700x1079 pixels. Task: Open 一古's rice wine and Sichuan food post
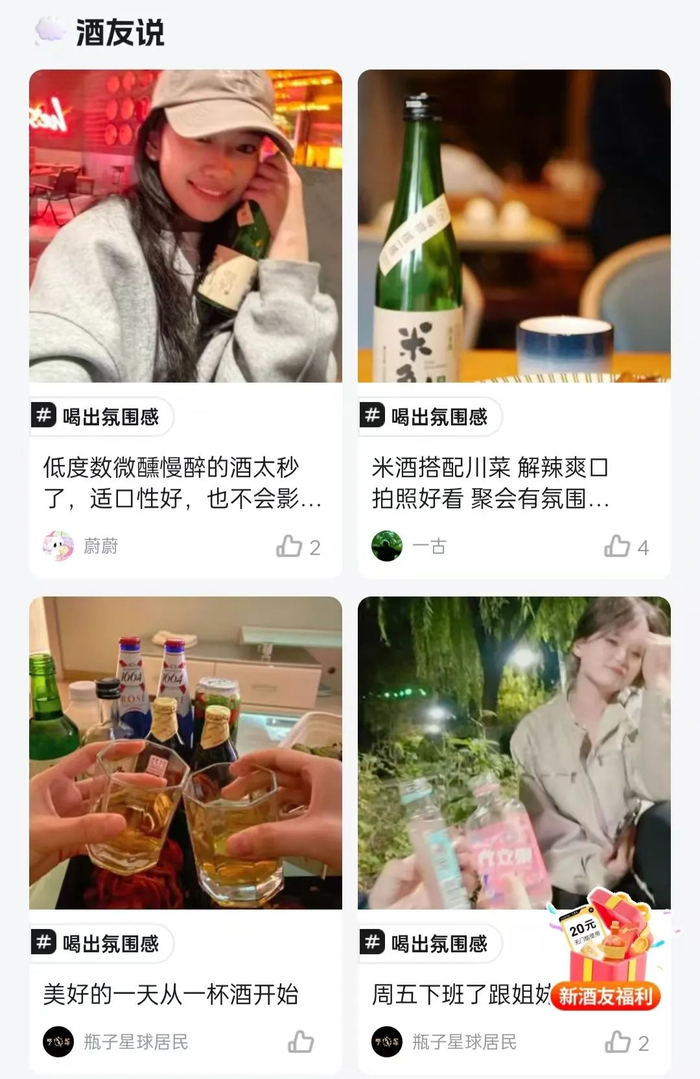[x=513, y=482]
